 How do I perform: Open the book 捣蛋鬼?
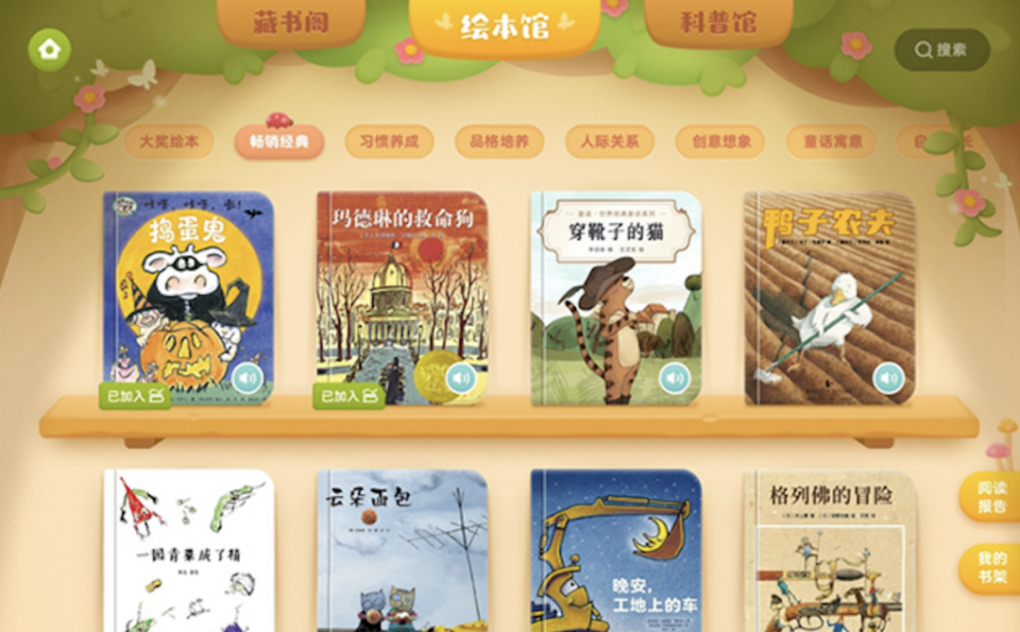pyautogui.click(x=188, y=290)
